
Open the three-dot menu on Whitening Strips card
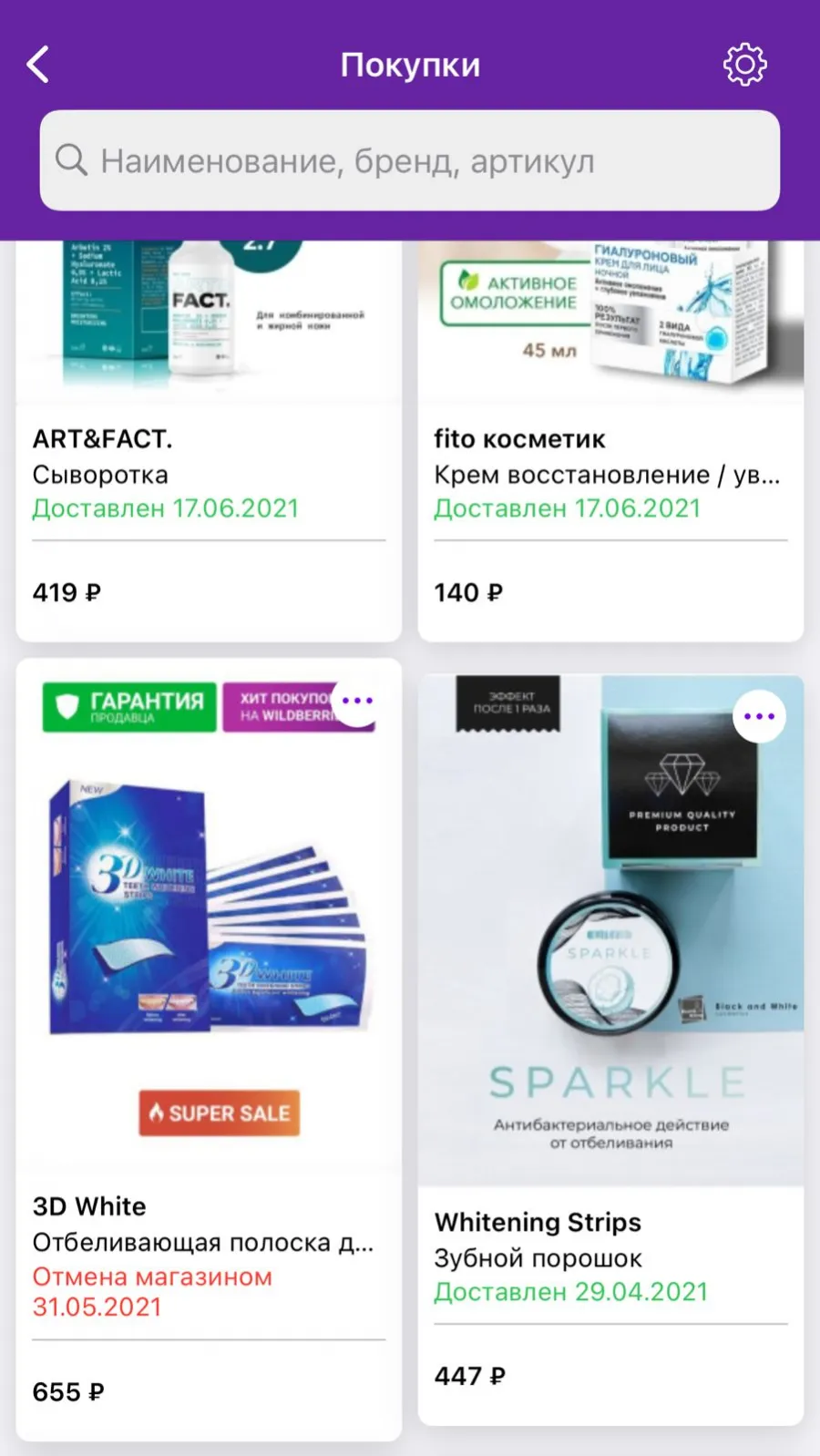pyautogui.click(x=759, y=716)
